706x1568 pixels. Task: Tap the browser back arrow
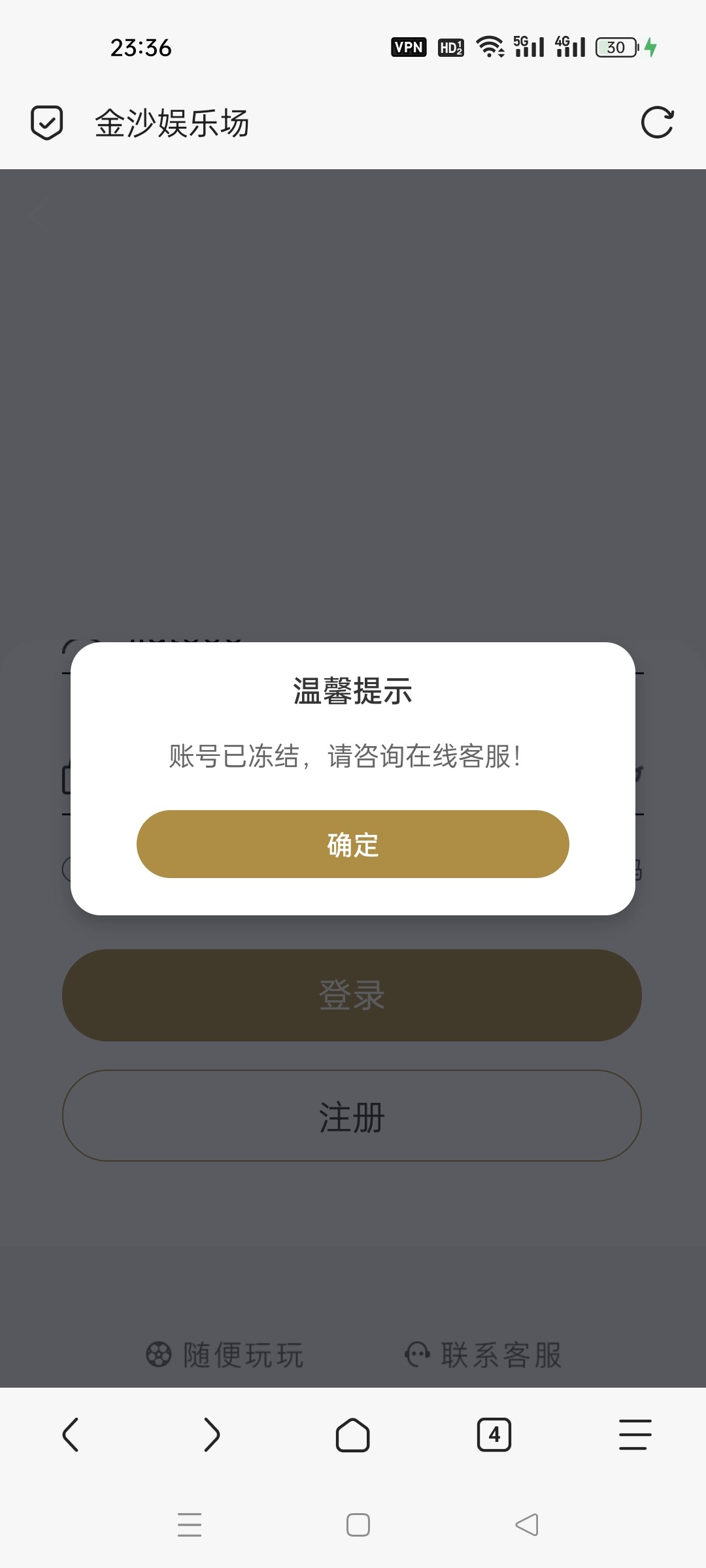(72, 1435)
